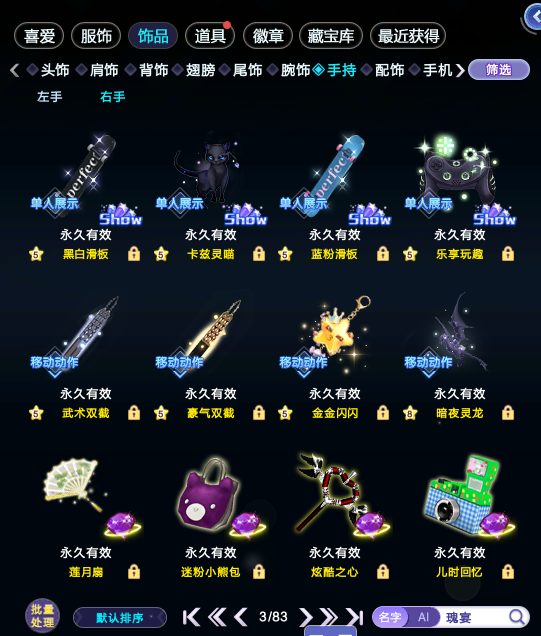Switch to the 喜爱 tab
541x636 pixels.
pyautogui.click(x=39, y=36)
